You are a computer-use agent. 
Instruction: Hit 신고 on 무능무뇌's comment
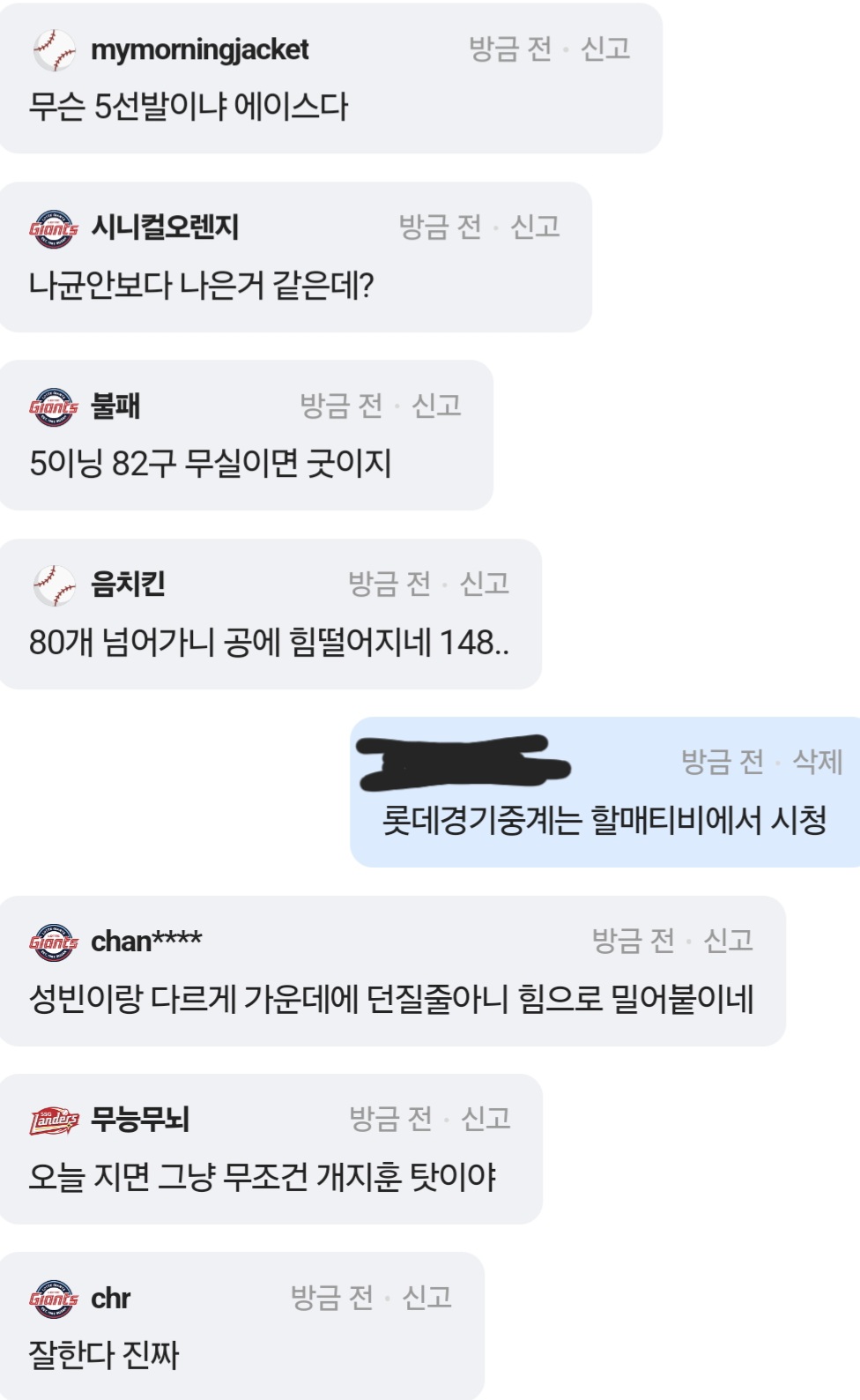pyautogui.click(x=486, y=1119)
